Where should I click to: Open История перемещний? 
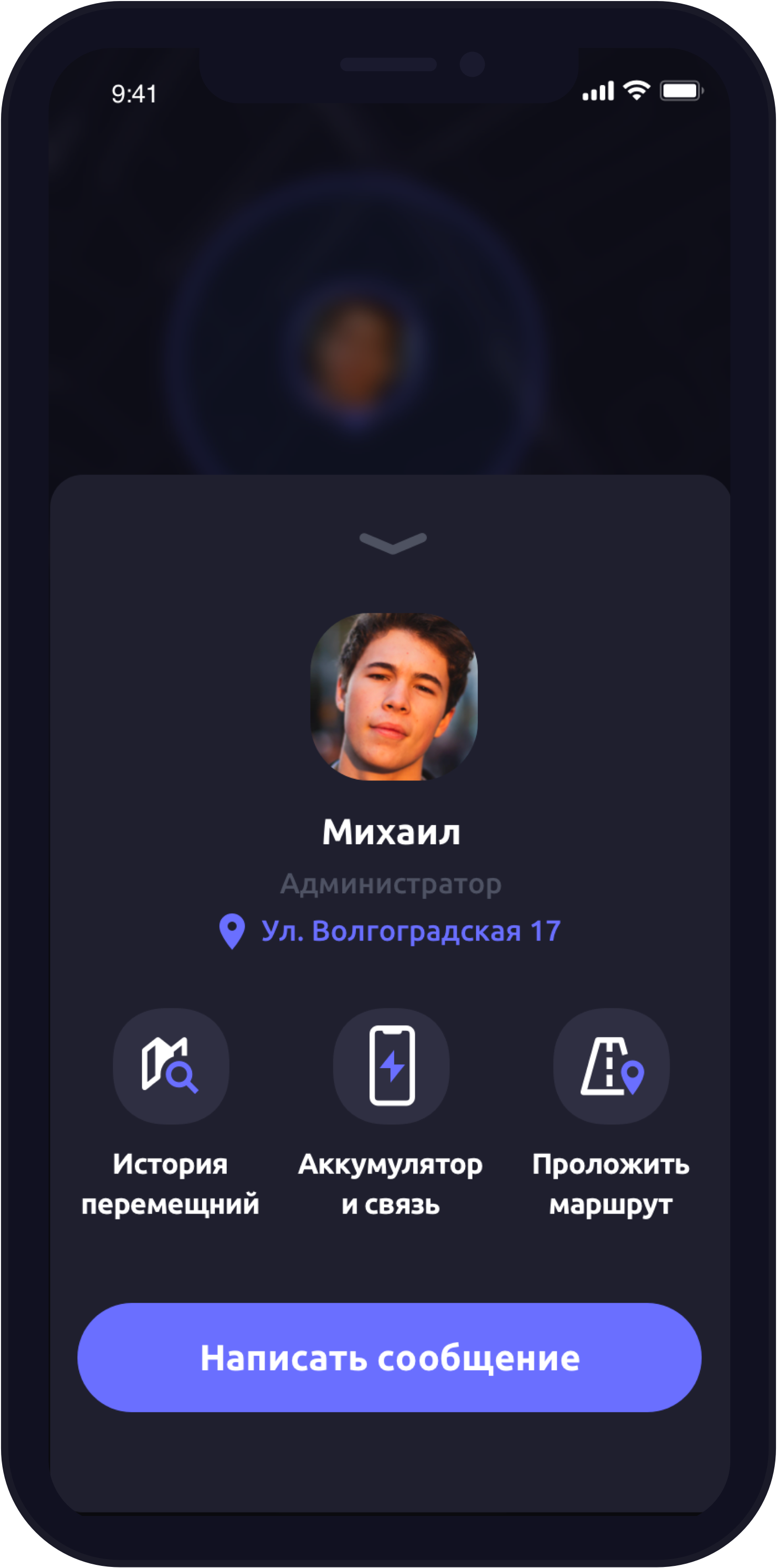point(171,1065)
